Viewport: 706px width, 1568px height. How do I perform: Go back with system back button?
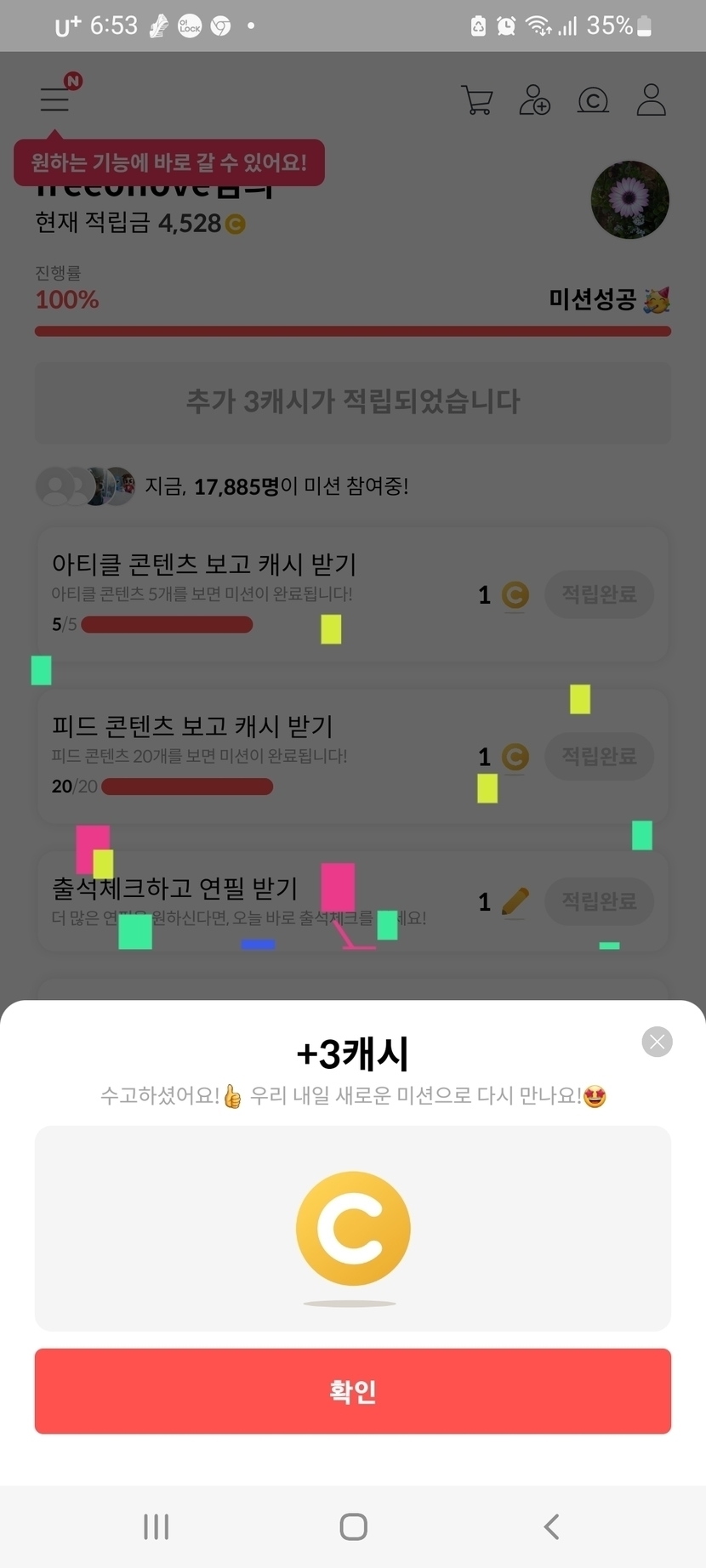[x=551, y=1526]
